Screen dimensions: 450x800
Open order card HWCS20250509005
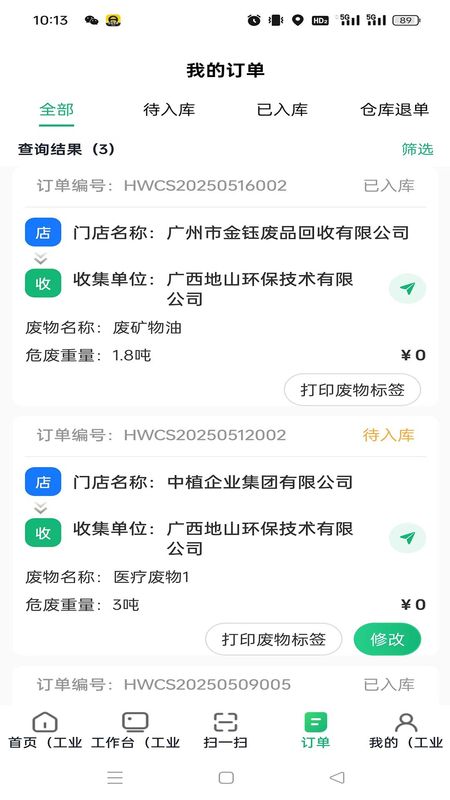click(x=225, y=685)
